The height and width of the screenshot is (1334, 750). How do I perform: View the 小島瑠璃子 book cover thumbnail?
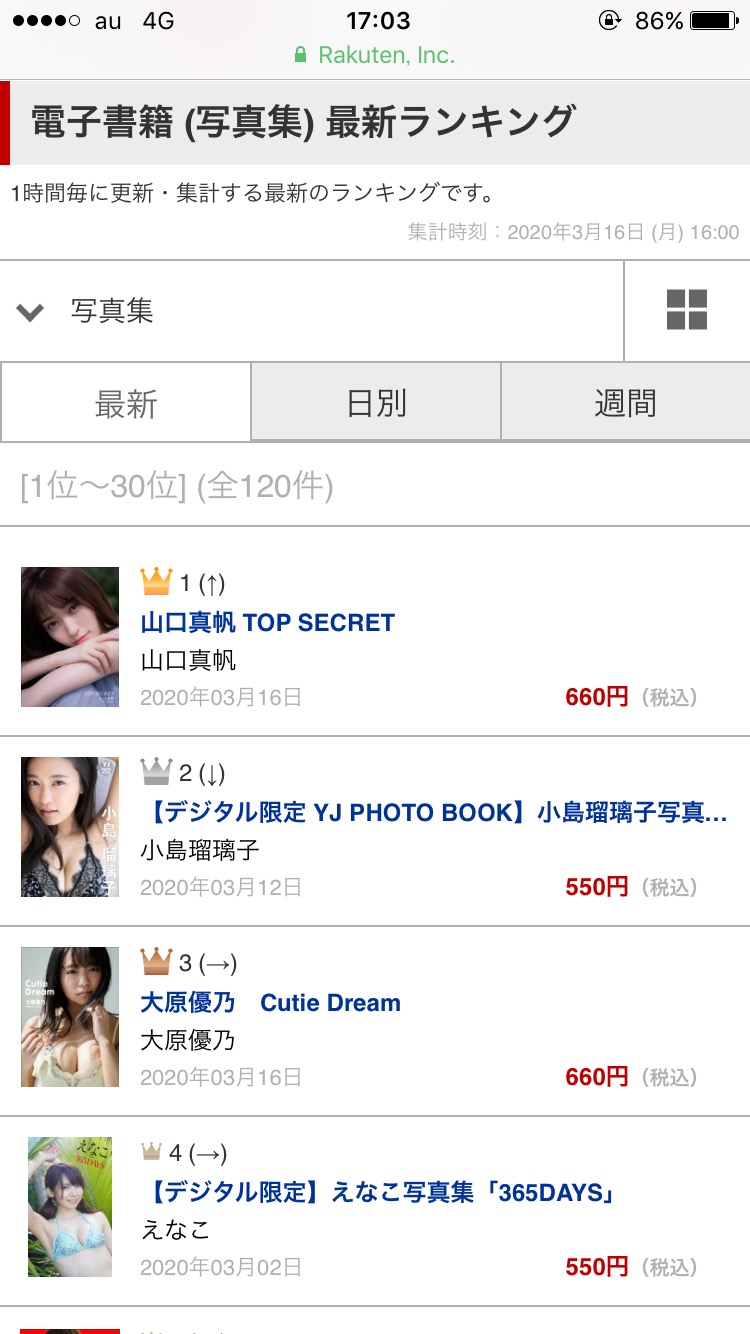[x=70, y=827]
